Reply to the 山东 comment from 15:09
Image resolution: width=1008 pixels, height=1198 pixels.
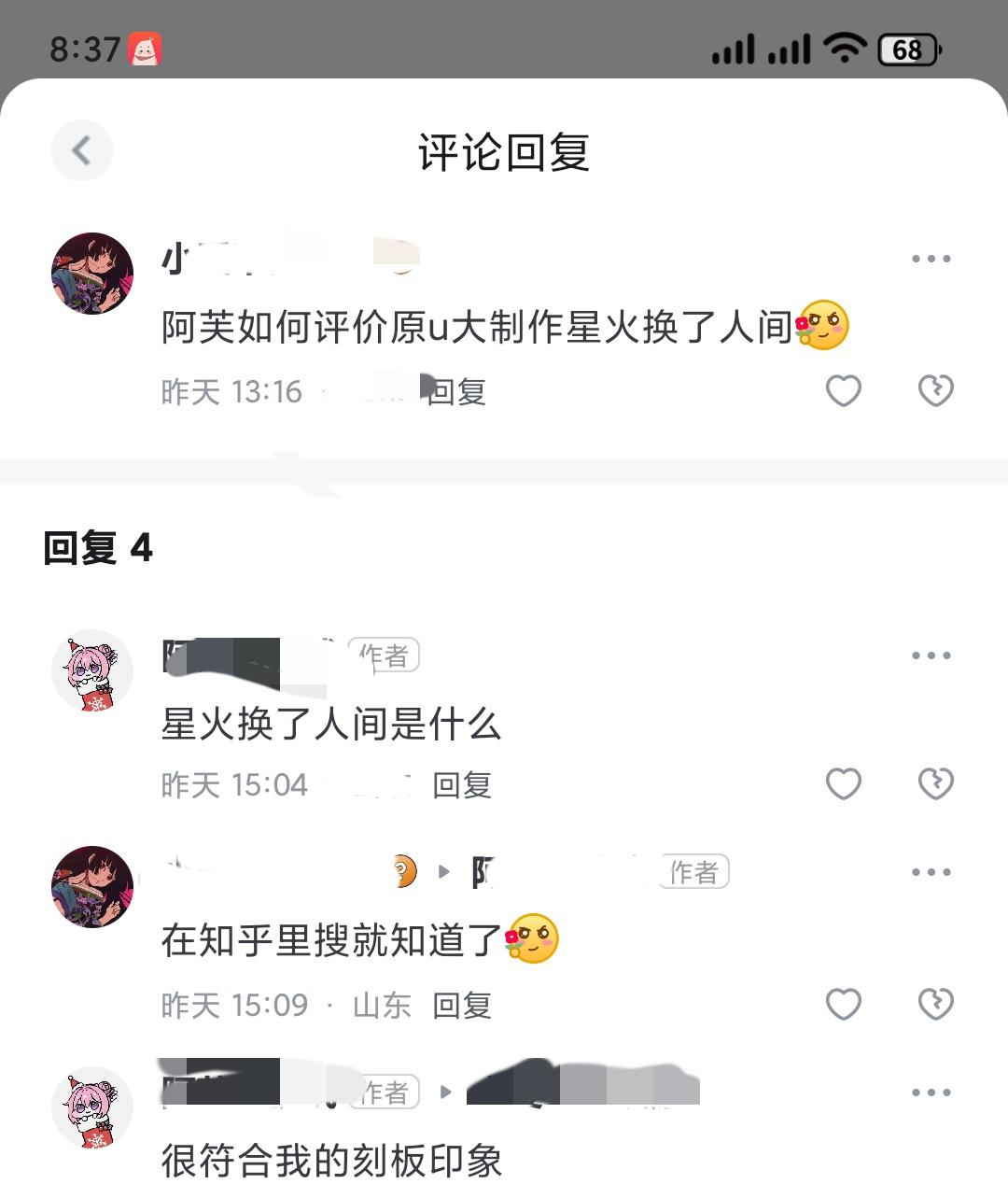461,1006
